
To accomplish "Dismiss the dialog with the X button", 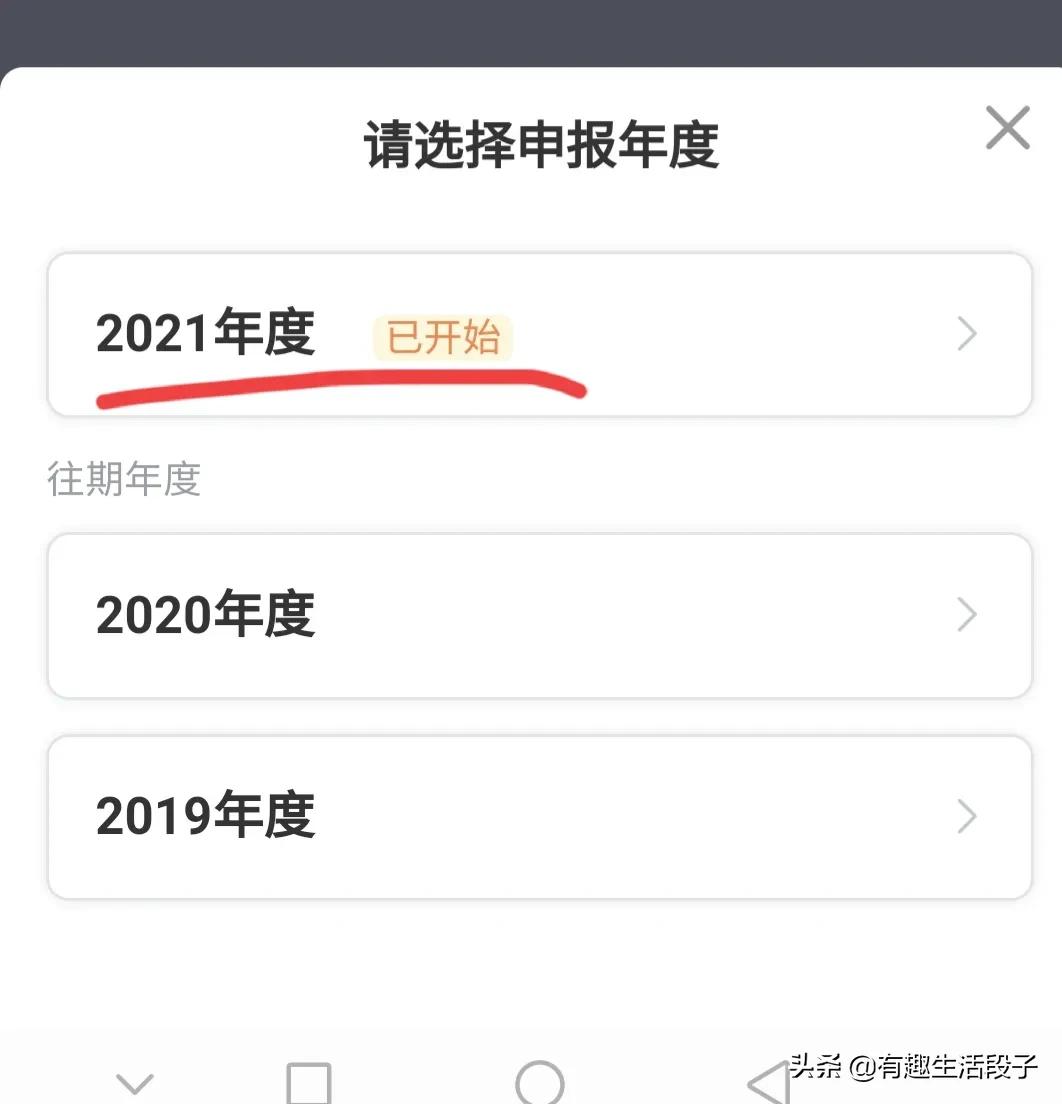I will click(x=1007, y=128).
